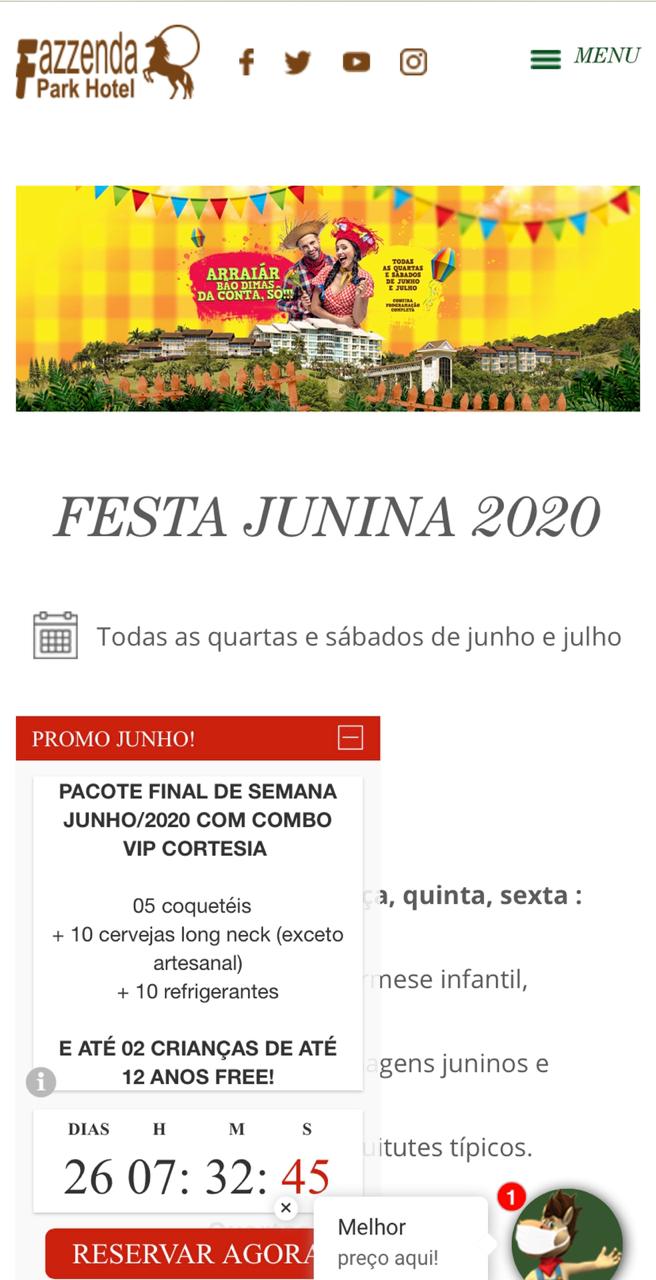Viewport: 656px width, 1280px height.
Task: Collapse the PROMO JUNHO panel
Action: [x=350, y=738]
